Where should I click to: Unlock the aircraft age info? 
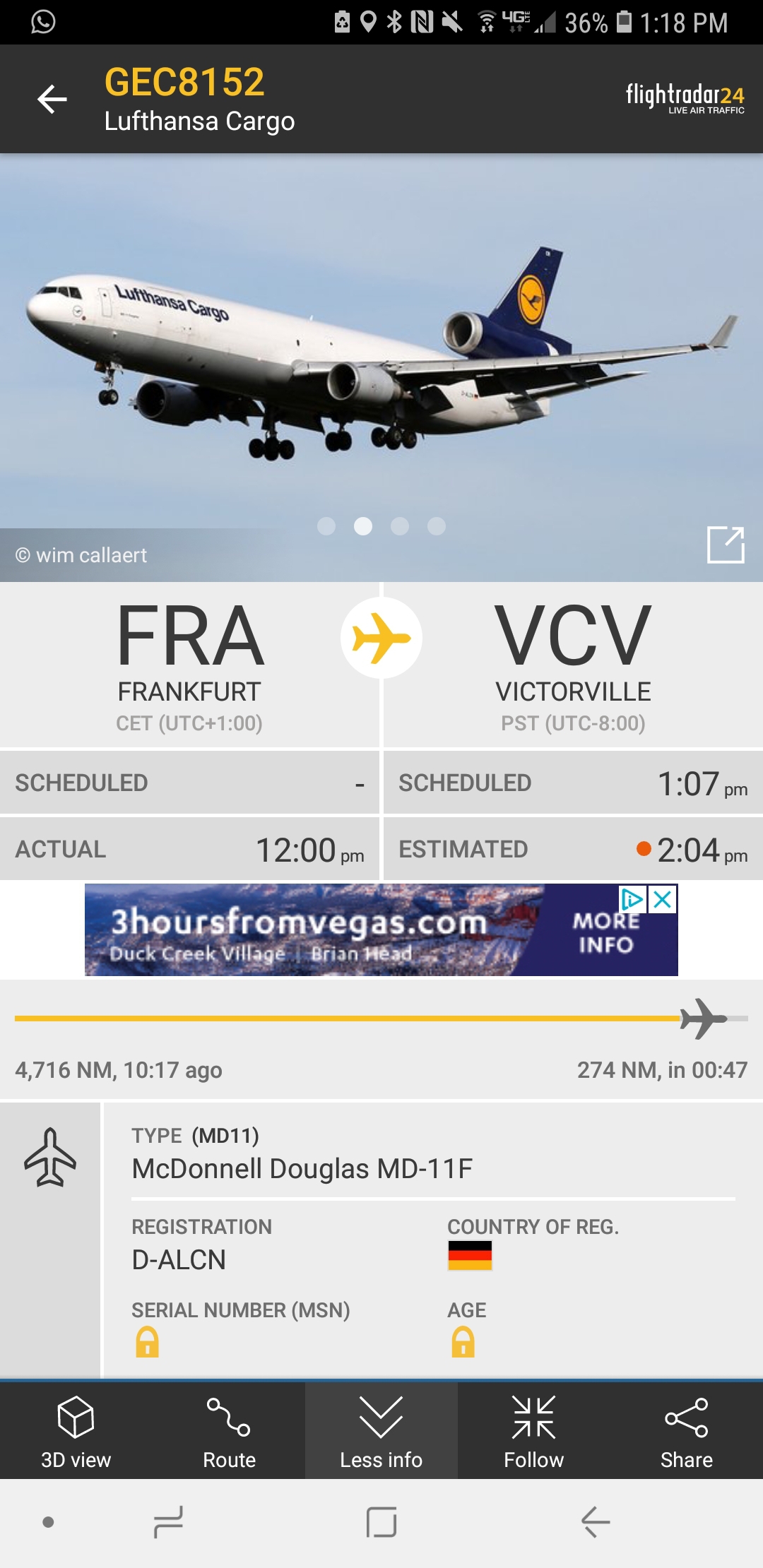[x=463, y=1342]
